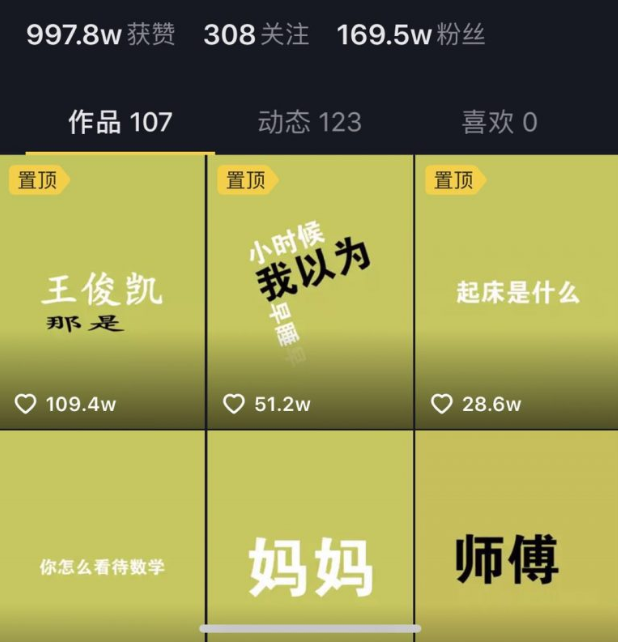Switch to the 喜欢 0 tab
This screenshot has width=618, height=642.
pyautogui.click(x=499, y=123)
